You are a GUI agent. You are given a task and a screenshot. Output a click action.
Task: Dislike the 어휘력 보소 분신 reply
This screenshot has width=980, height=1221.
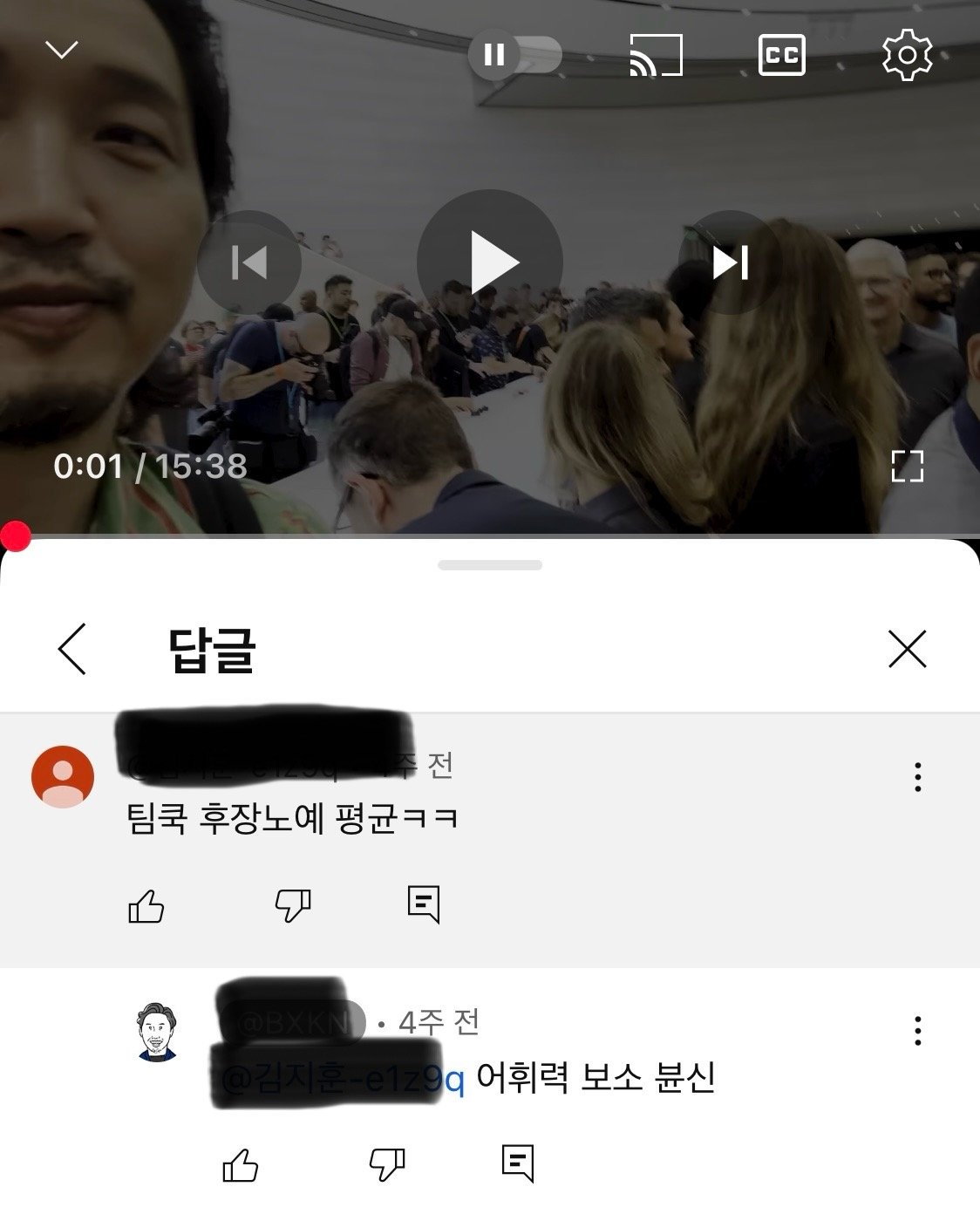[x=387, y=1164]
